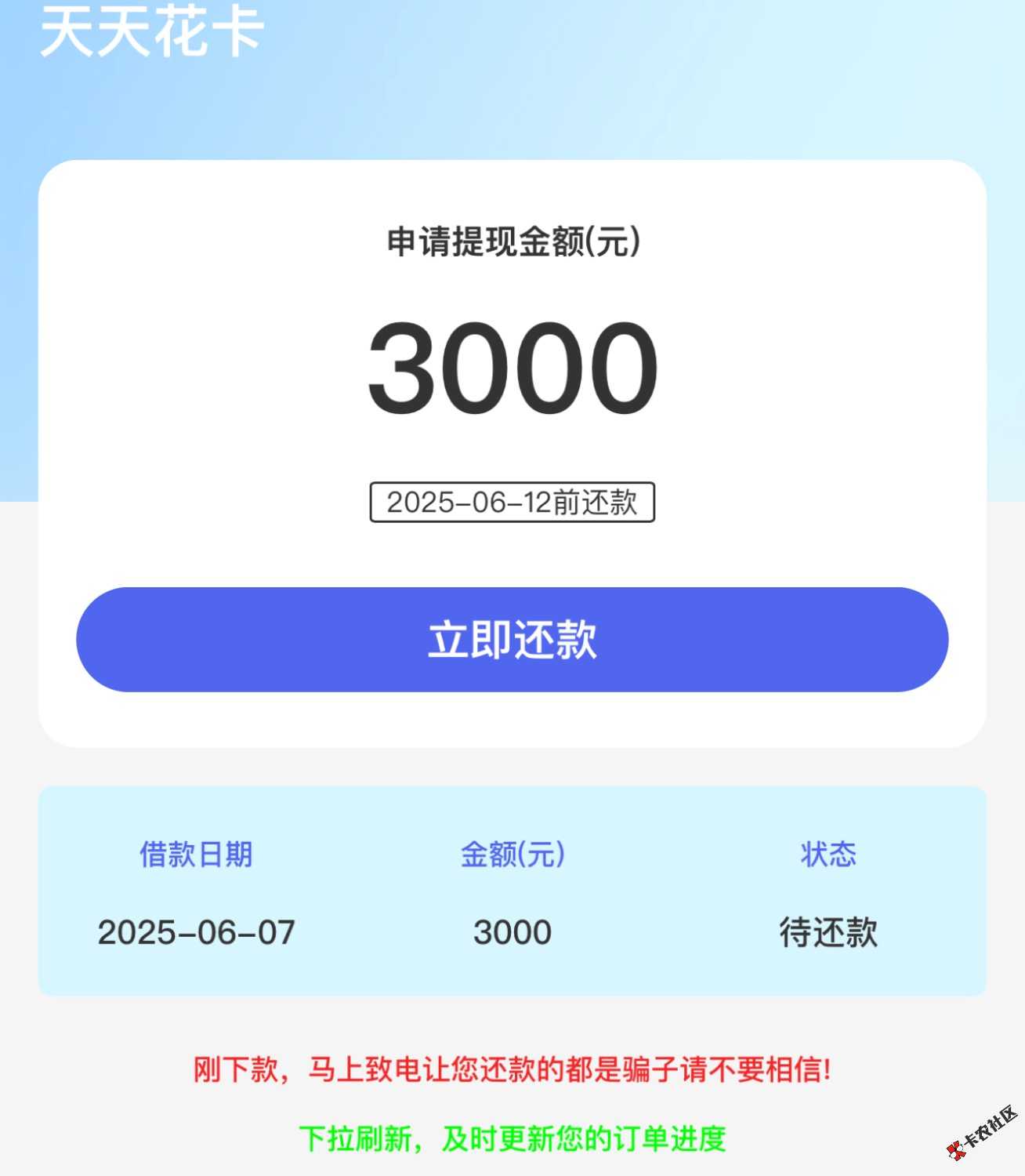1025x1176 pixels.
Task: Tap the 立即还款 button
Action: [x=512, y=639]
